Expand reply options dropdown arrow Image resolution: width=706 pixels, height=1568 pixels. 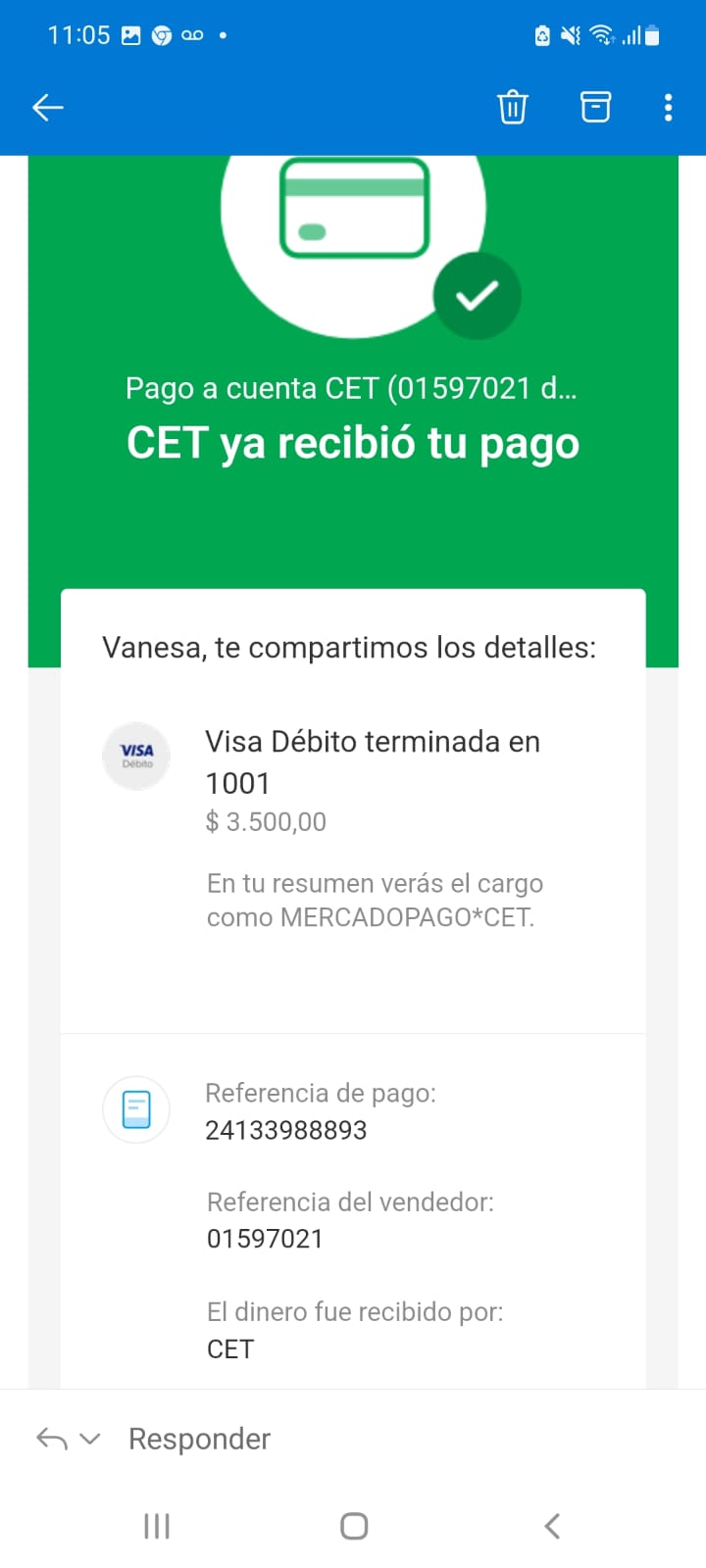pyautogui.click(x=90, y=1439)
